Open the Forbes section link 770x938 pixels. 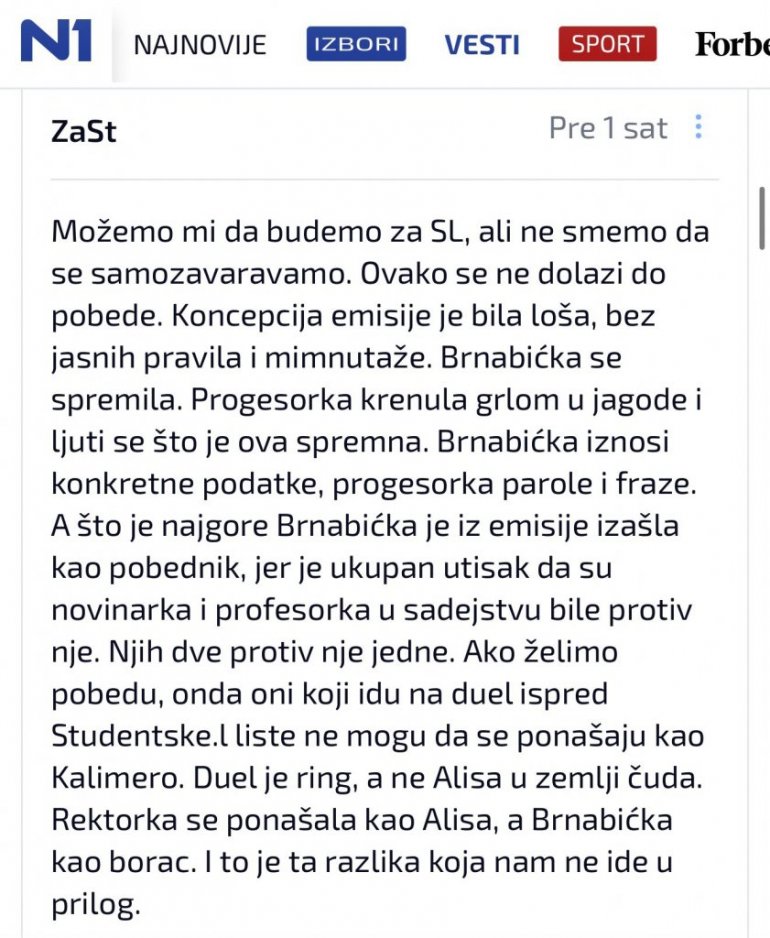coord(732,44)
